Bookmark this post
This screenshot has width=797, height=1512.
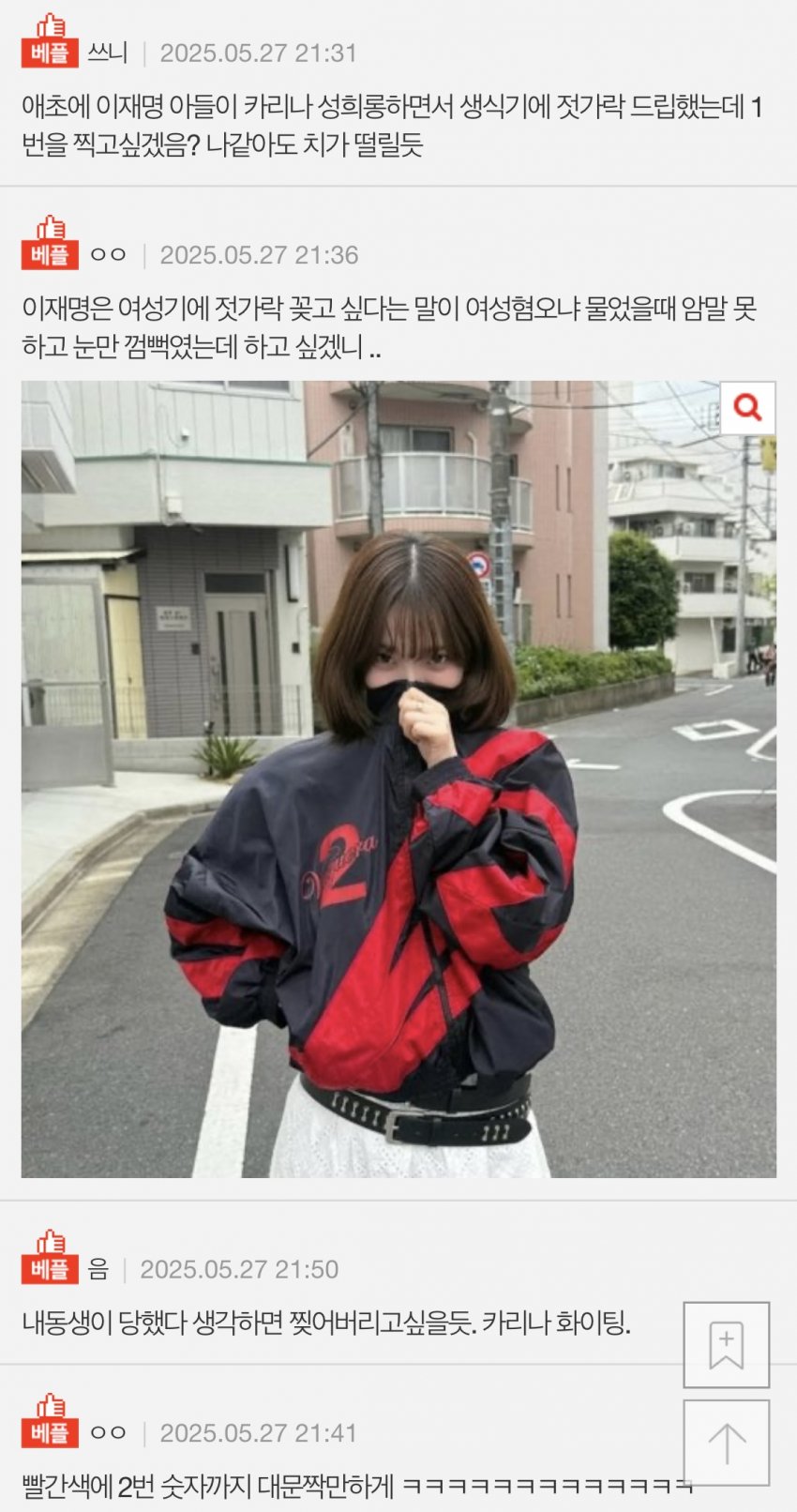pyautogui.click(x=727, y=1345)
